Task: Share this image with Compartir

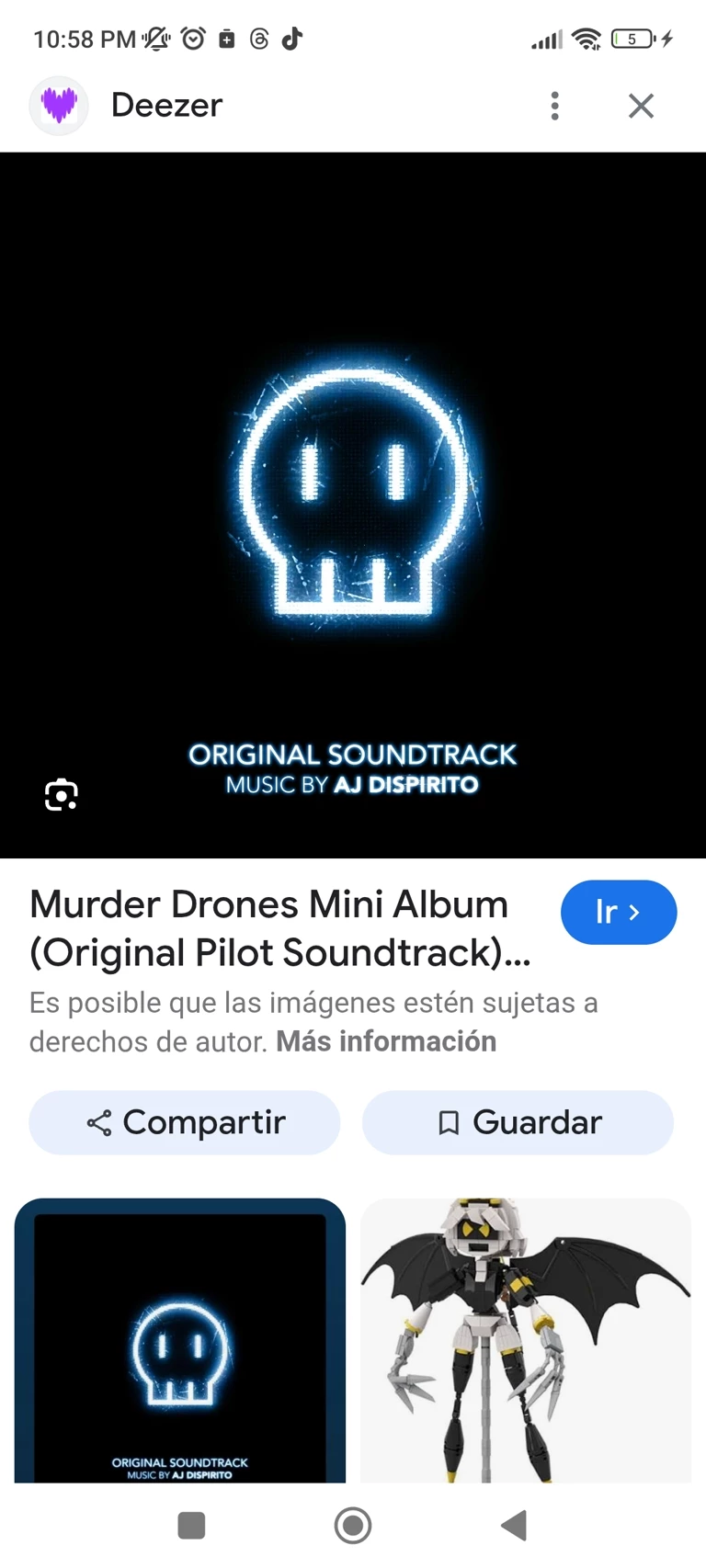Action: [185, 1122]
